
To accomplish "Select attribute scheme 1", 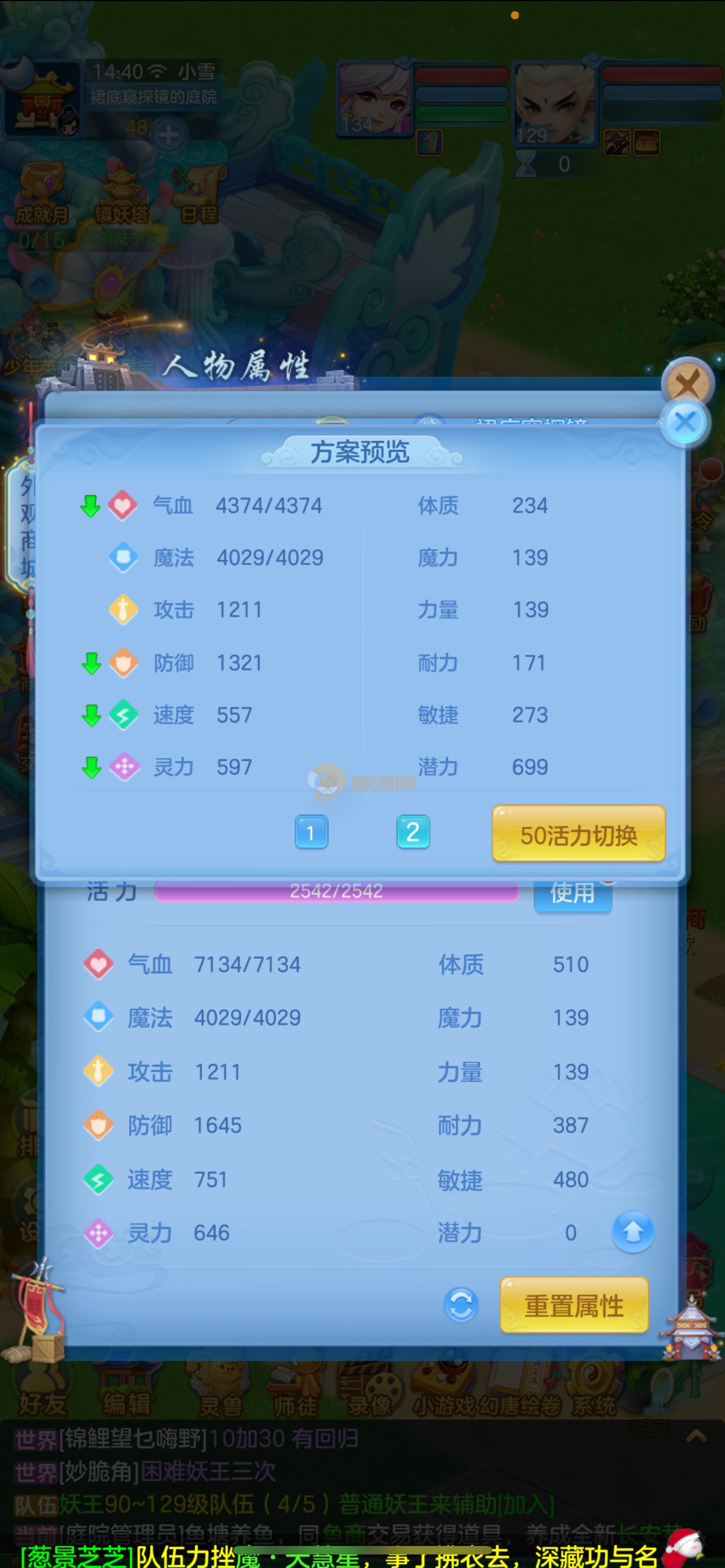I will pyautogui.click(x=311, y=832).
